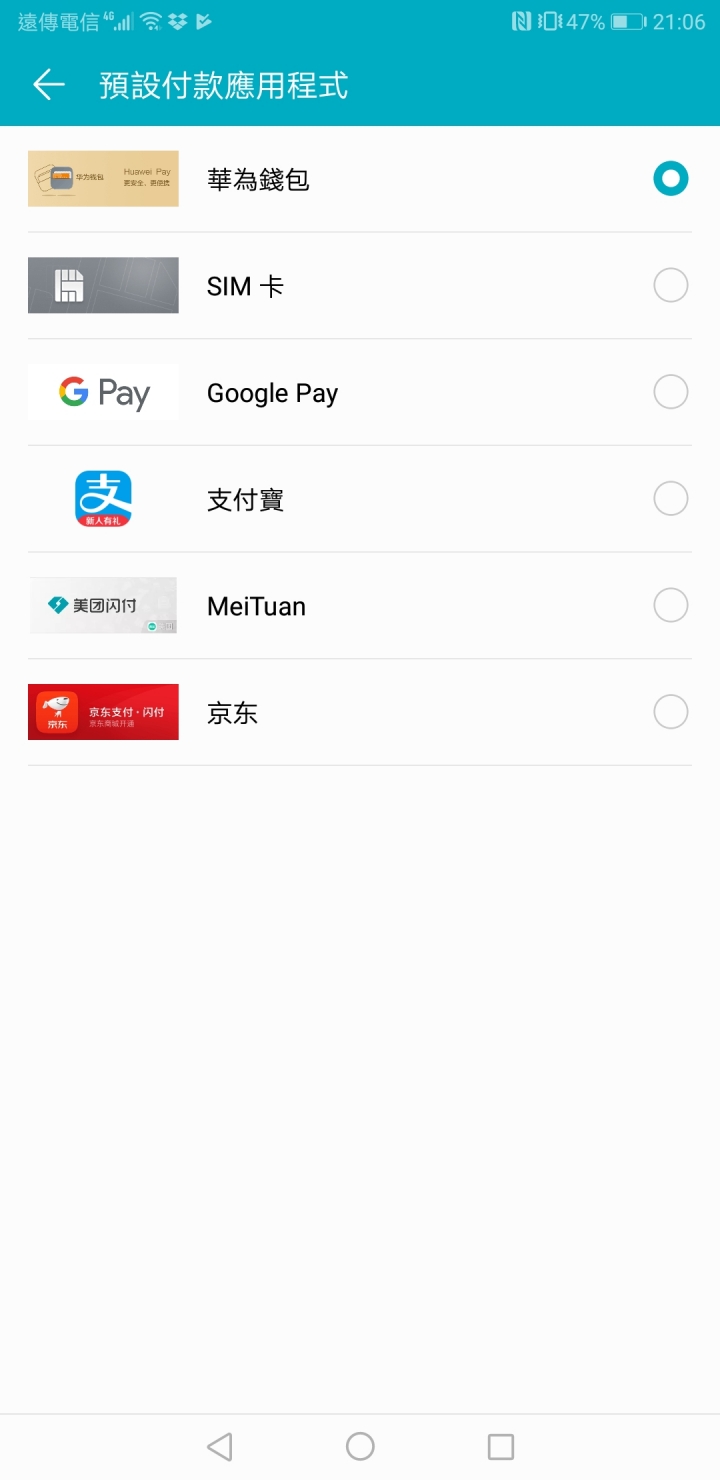Set Google Pay as default payment
This screenshot has height=1480, width=720.
(360, 393)
